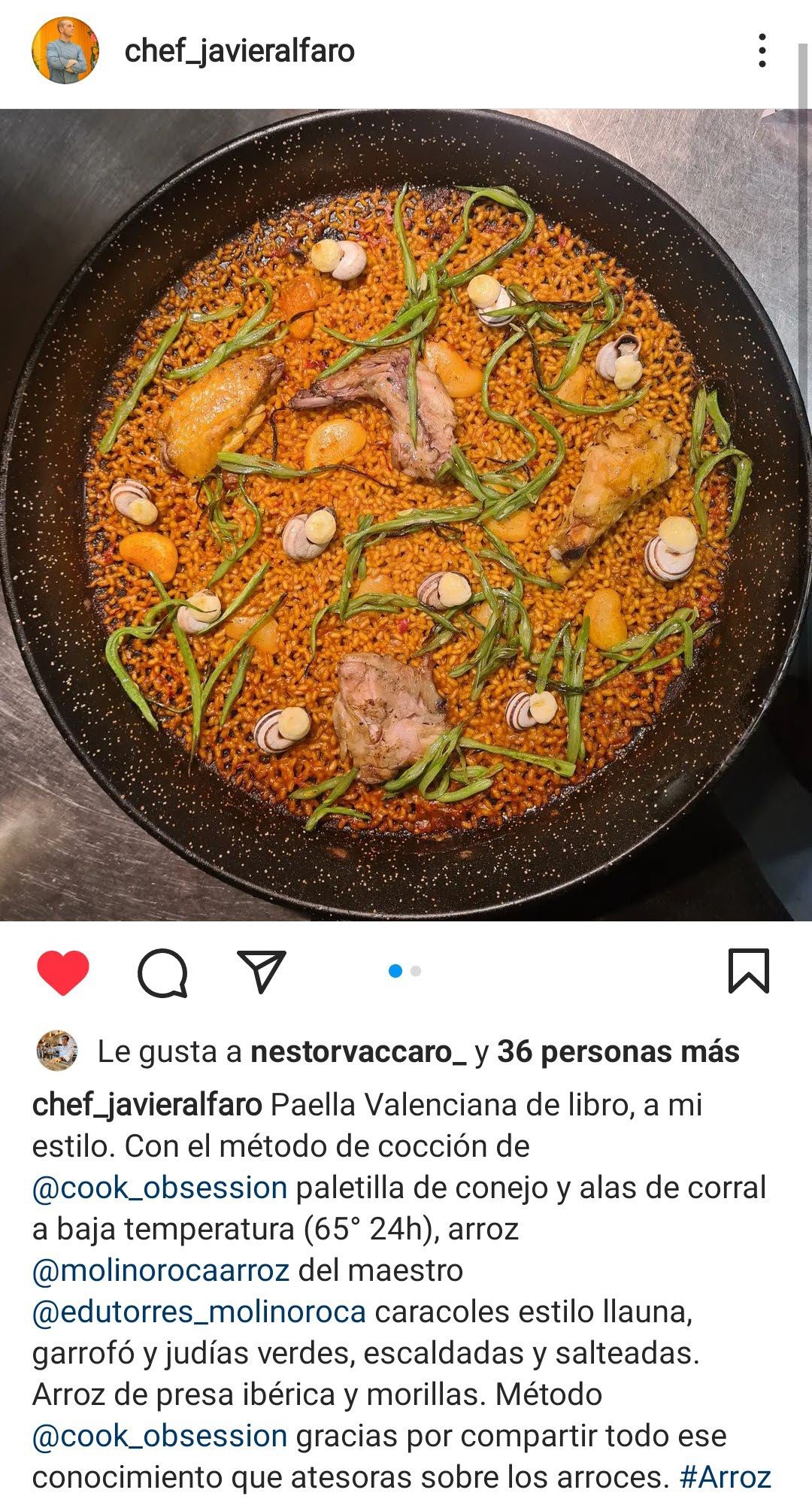Open the @molinorocaarroz mention

click(x=161, y=1270)
